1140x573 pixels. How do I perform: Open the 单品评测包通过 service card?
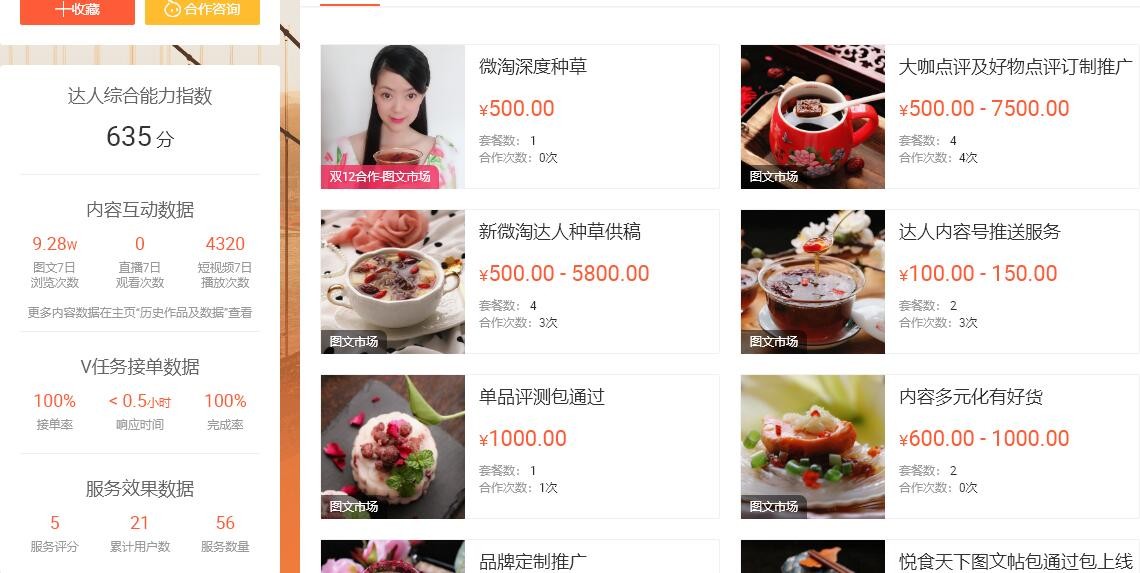[542, 397]
